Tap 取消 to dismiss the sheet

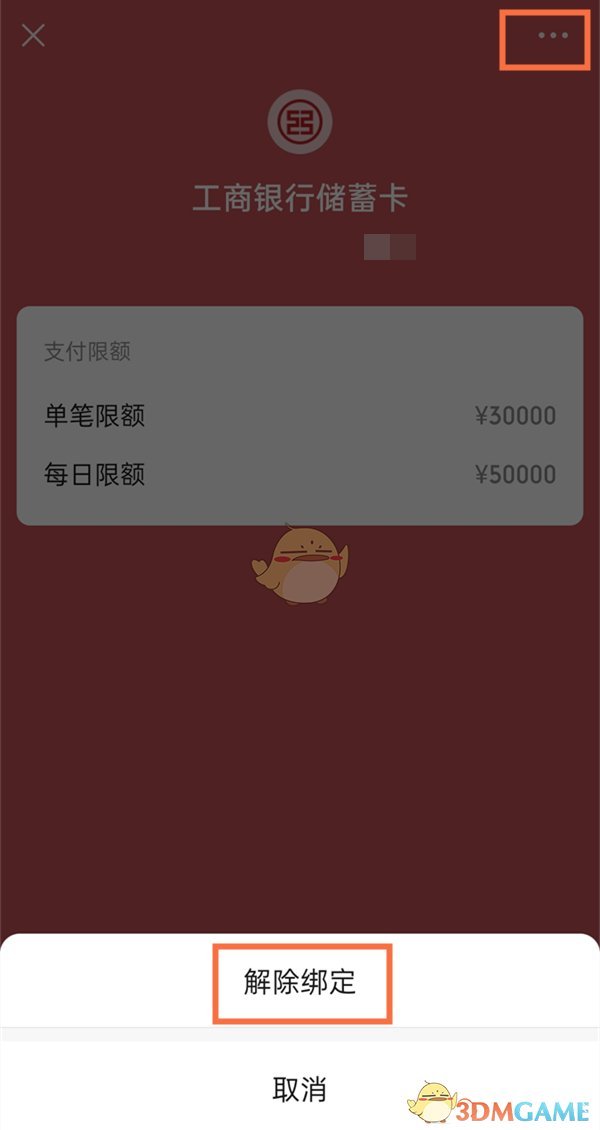(300, 1088)
